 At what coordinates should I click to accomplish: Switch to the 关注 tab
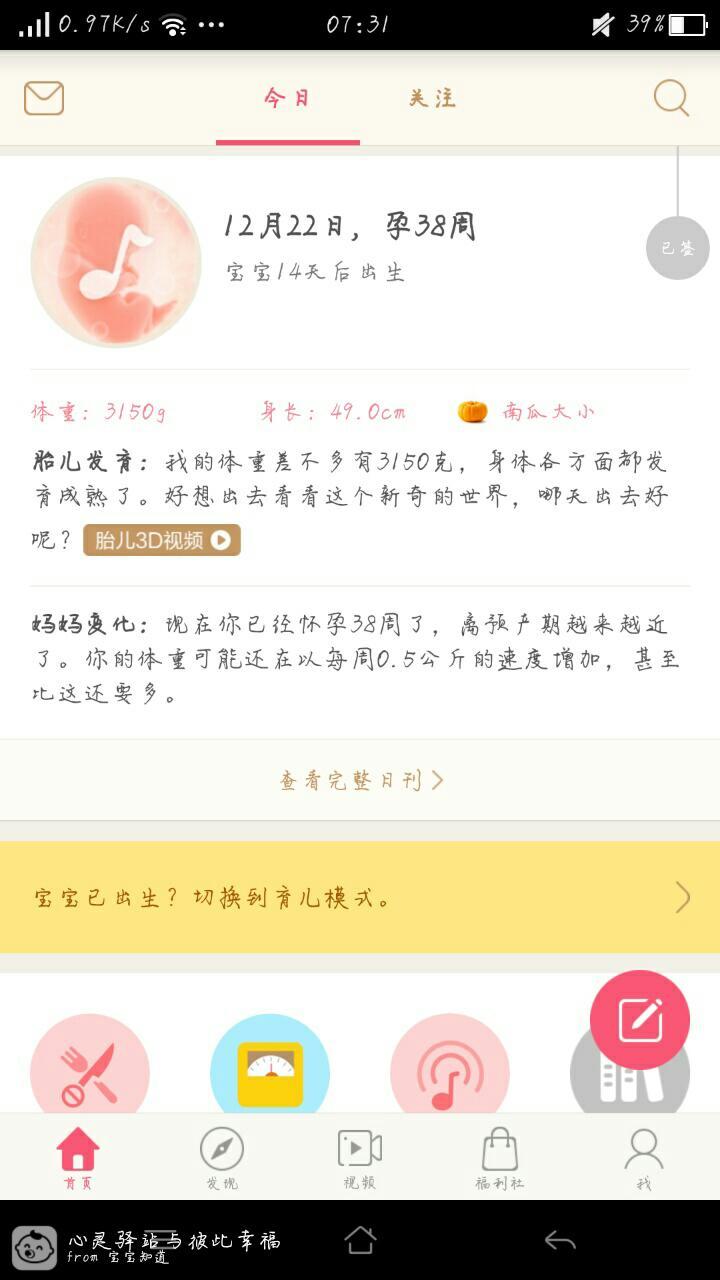pyautogui.click(x=432, y=98)
